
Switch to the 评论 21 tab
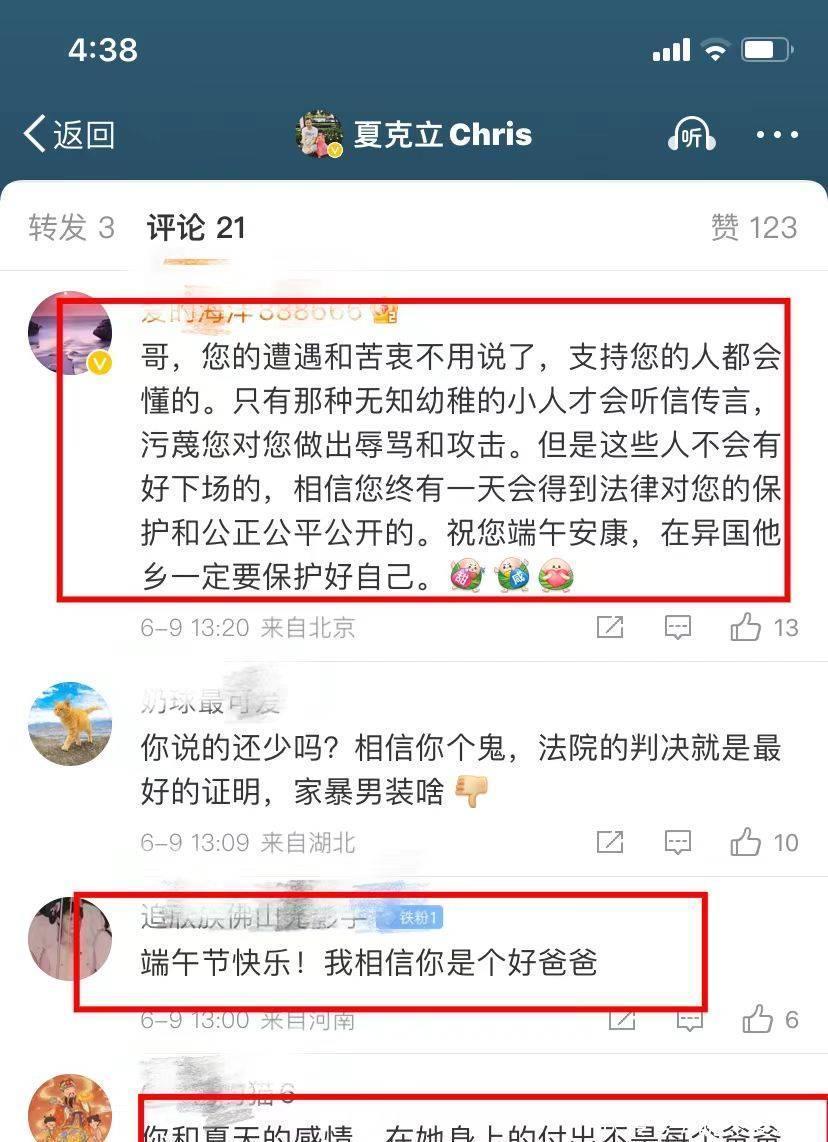196,228
